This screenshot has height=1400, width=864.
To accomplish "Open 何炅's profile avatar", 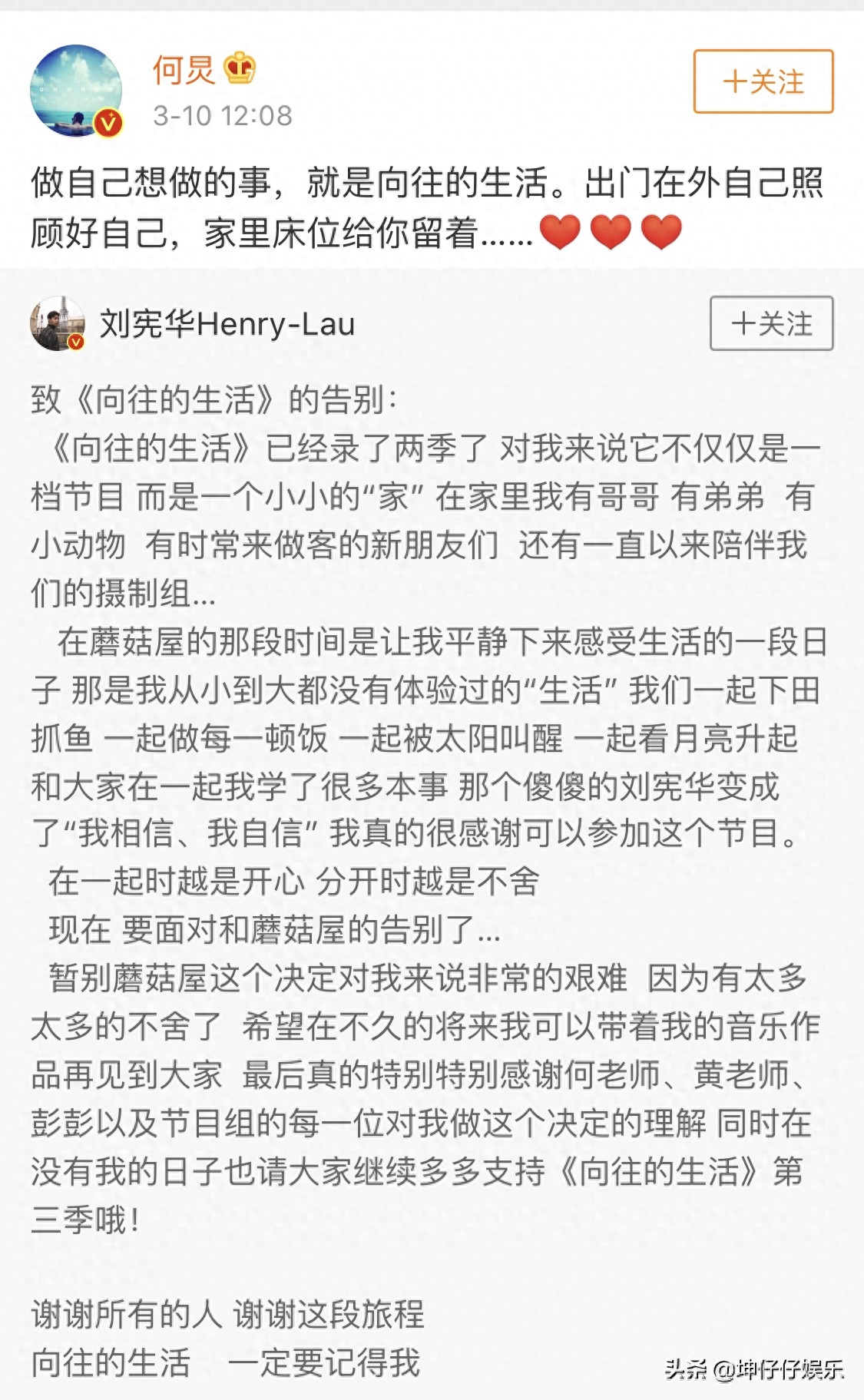I will pyautogui.click(x=75, y=91).
